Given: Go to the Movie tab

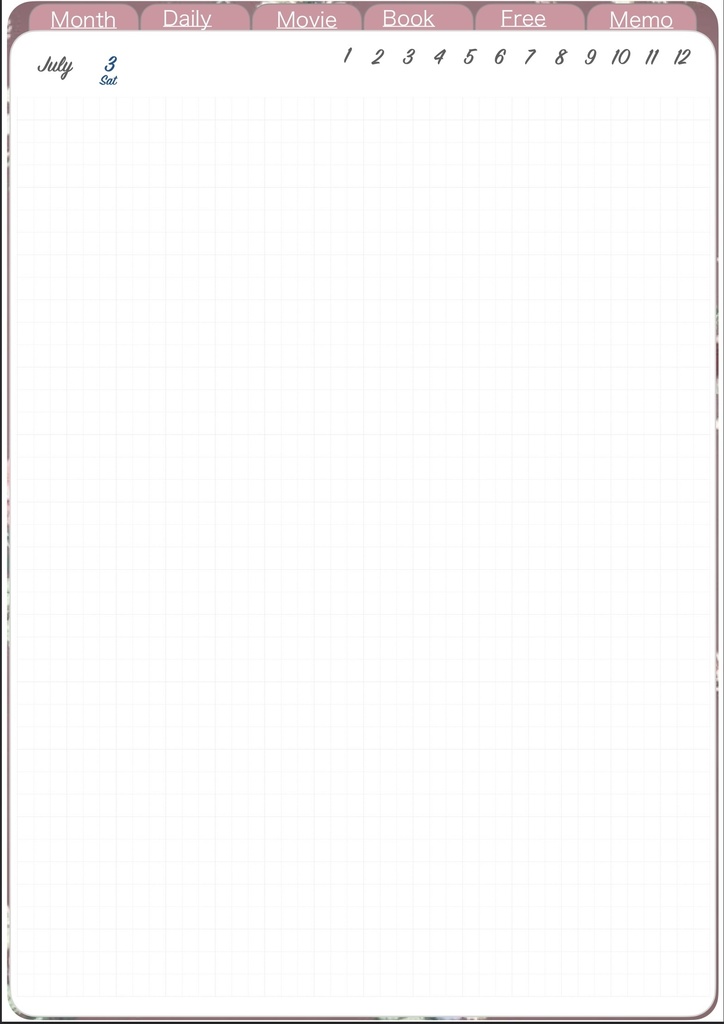Looking at the screenshot, I should [x=306, y=19].
